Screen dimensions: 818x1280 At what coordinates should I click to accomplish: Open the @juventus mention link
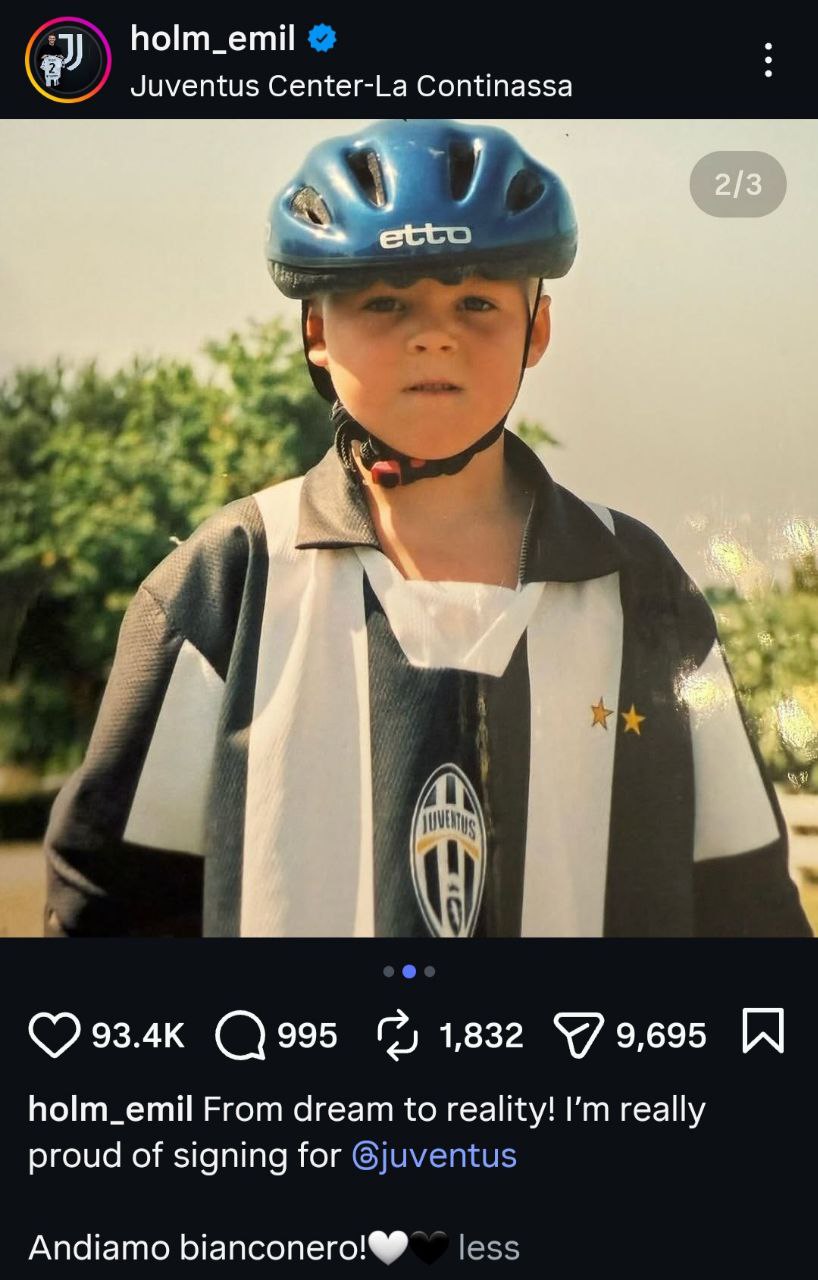tap(434, 1155)
